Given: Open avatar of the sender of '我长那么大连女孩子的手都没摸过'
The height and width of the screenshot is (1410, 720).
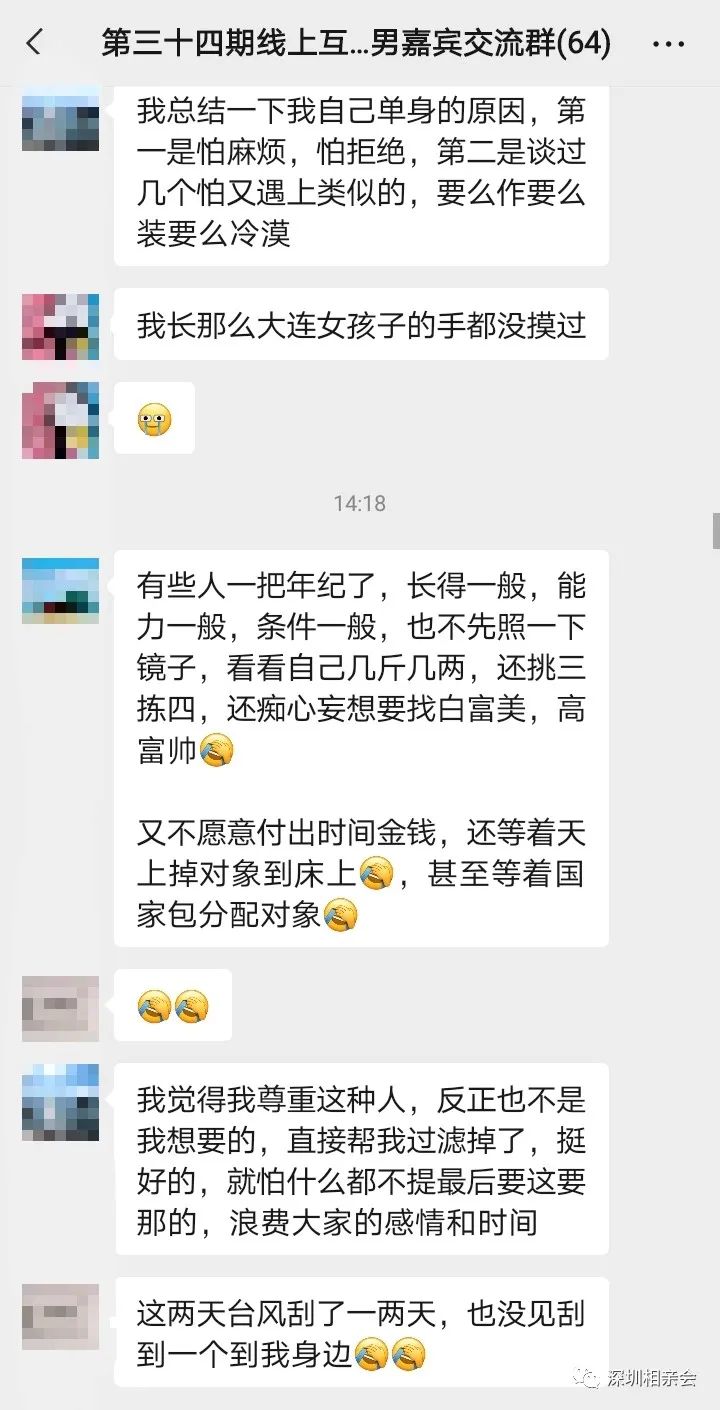Looking at the screenshot, I should tap(60, 326).
